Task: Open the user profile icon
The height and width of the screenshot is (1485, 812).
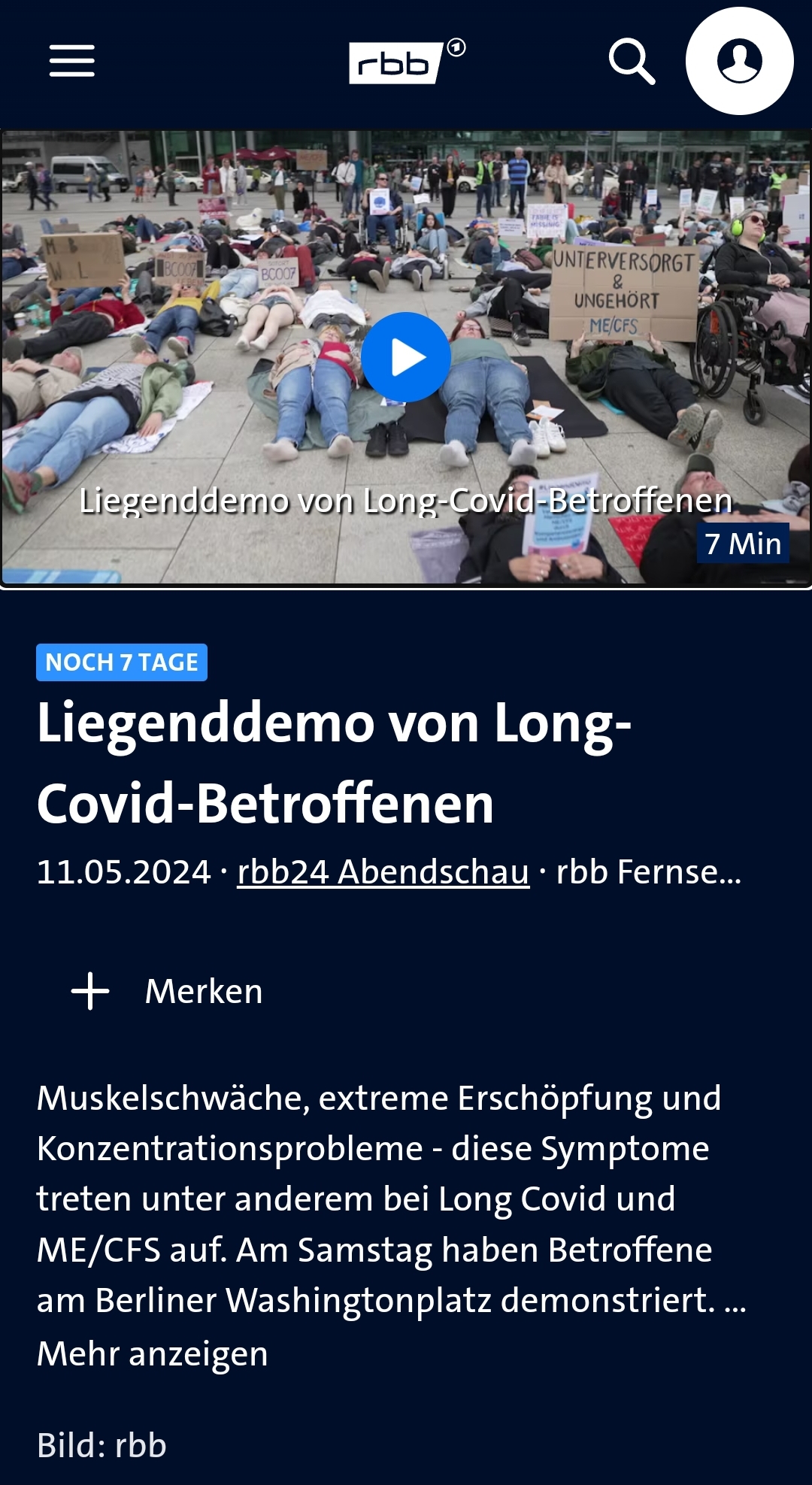Action: (x=739, y=61)
